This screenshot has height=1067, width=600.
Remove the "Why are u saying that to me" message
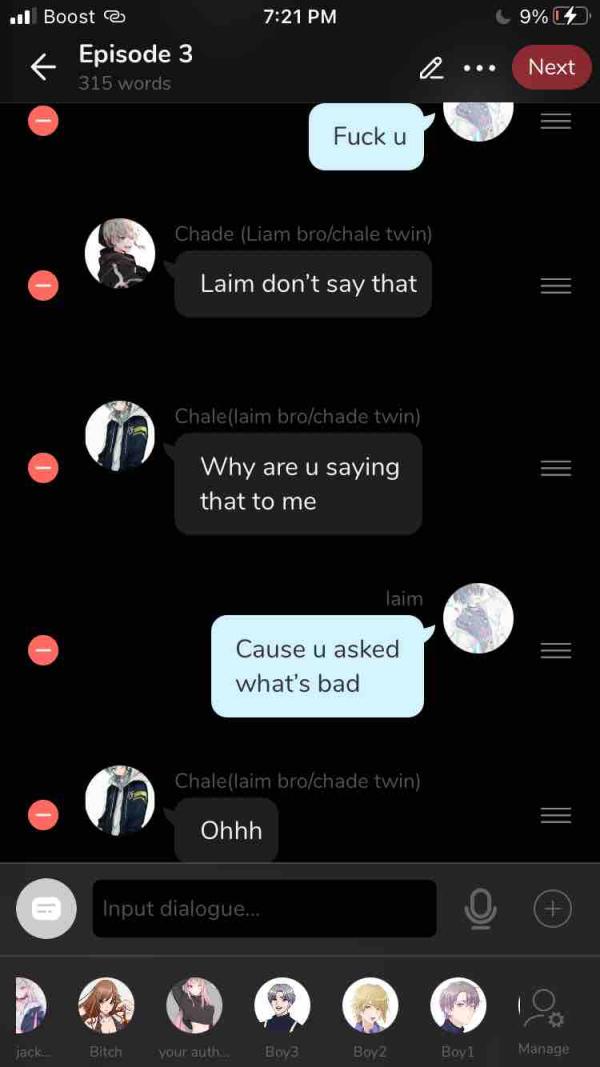(43, 467)
